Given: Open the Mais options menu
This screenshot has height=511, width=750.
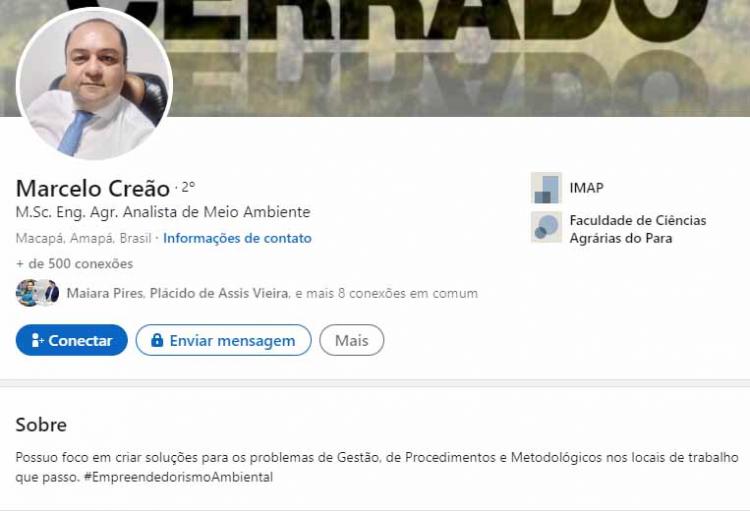Looking at the screenshot, I should [351, 340].
